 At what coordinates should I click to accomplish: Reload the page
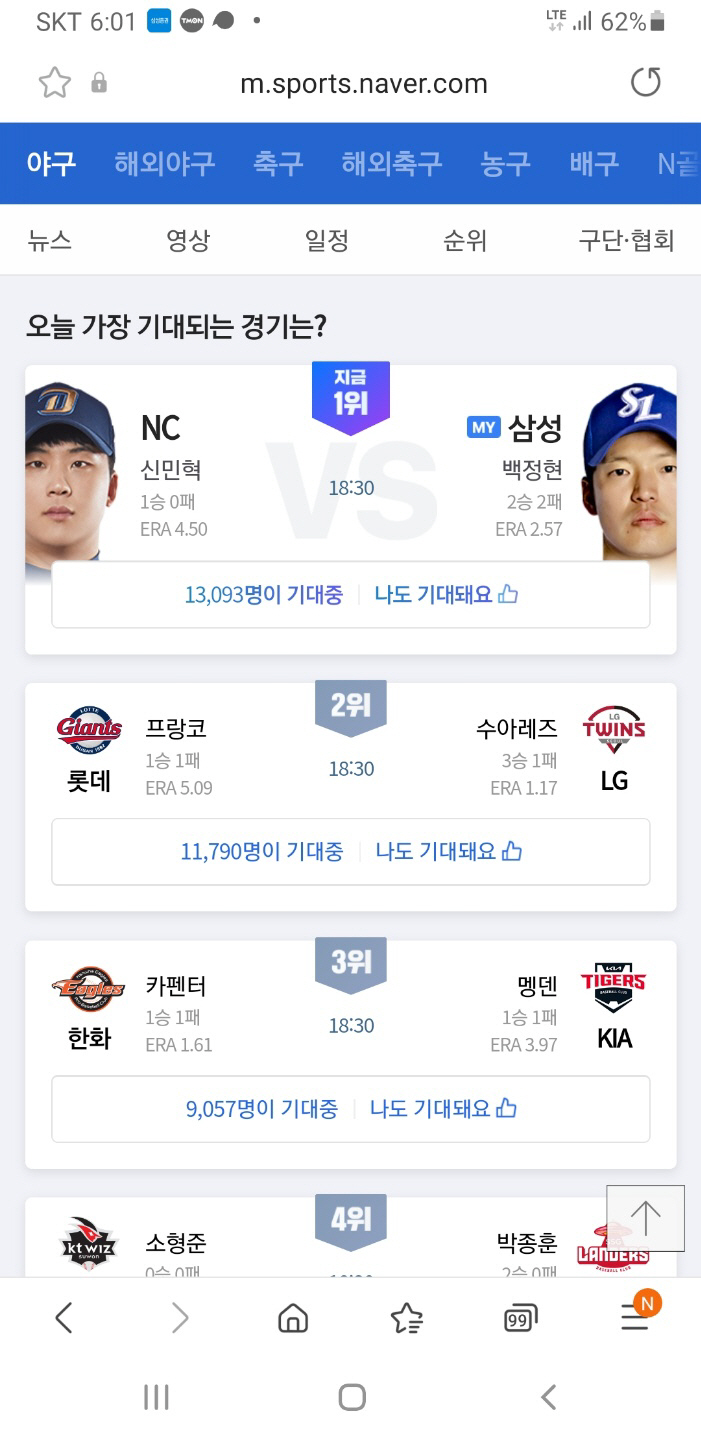645,82
